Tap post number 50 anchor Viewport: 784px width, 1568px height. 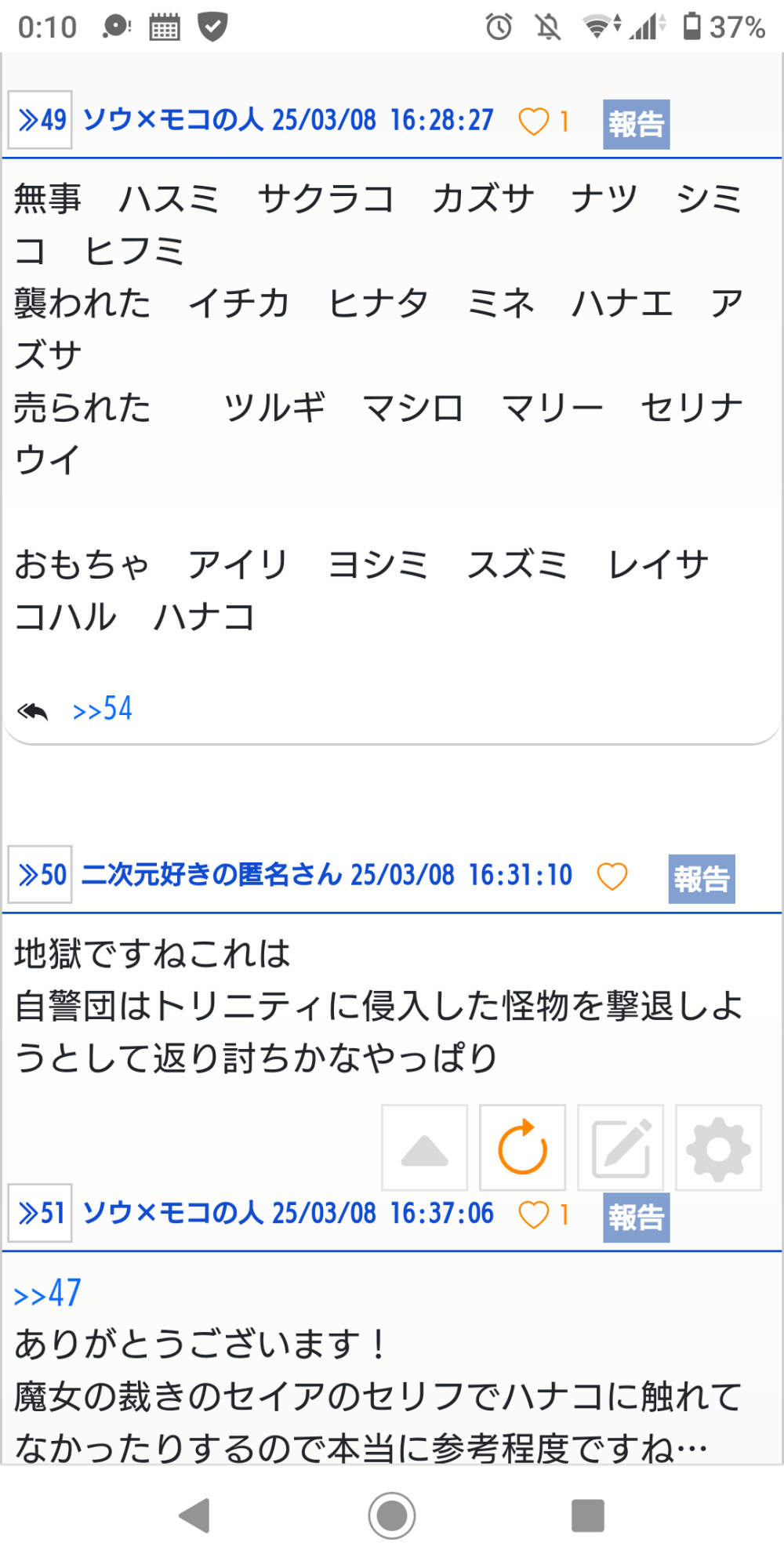tap(40, 874)
